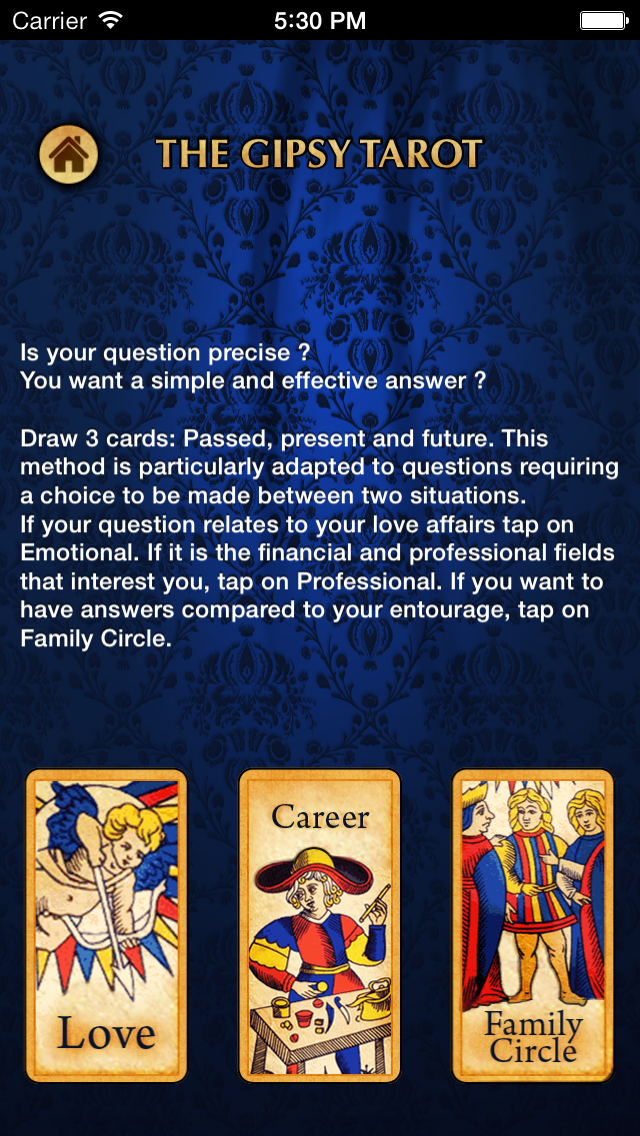This screenshot has height=1136, width=640.
Task: Select the Love card
Action: [107, 925]
